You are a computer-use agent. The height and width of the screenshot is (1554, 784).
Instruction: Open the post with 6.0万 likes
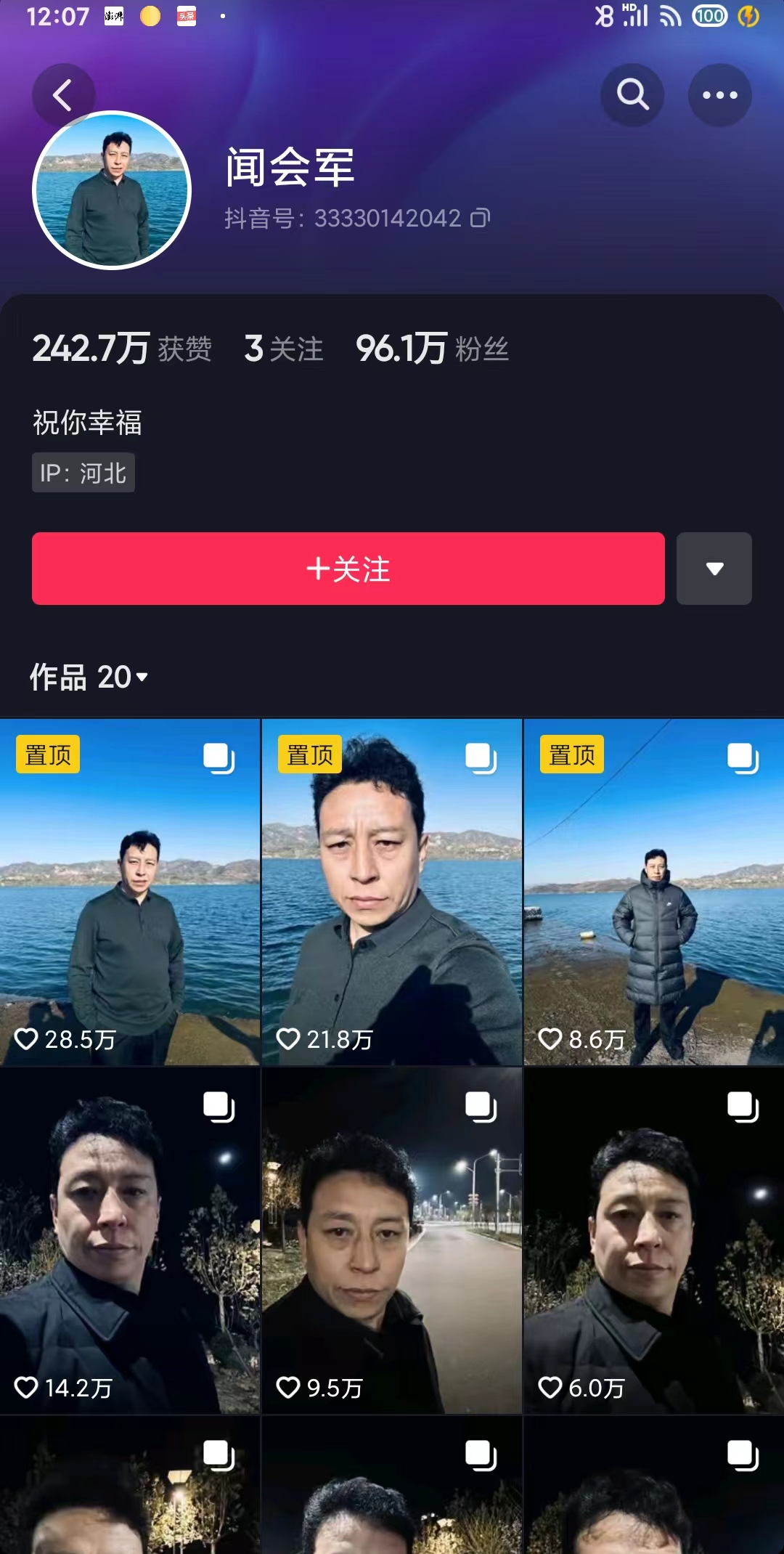[653, 1240]
